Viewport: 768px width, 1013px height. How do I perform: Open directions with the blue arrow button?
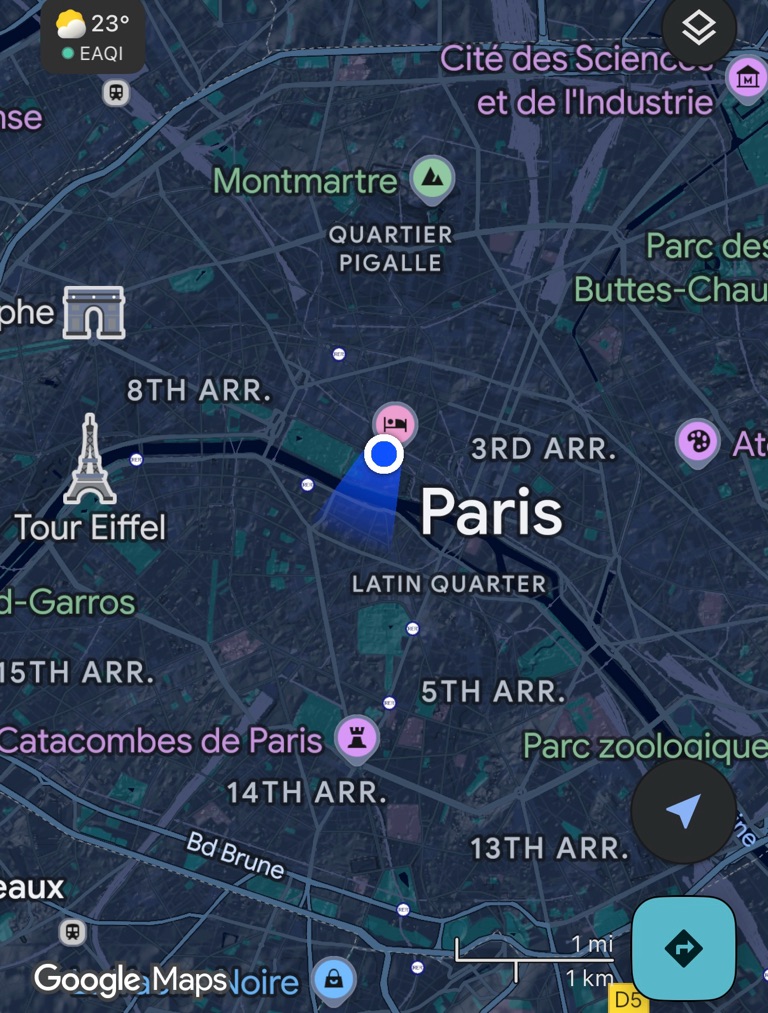684,948
